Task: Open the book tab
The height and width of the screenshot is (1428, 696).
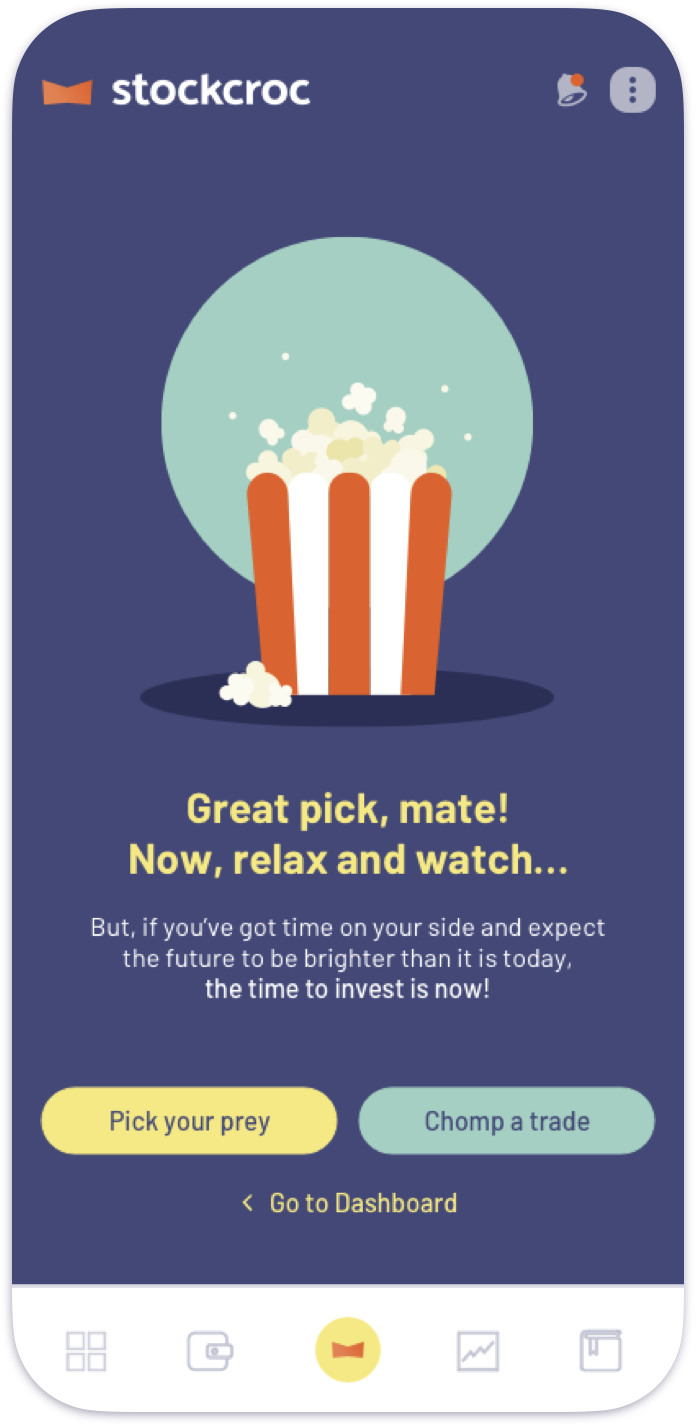Action: pos(600,1351)
